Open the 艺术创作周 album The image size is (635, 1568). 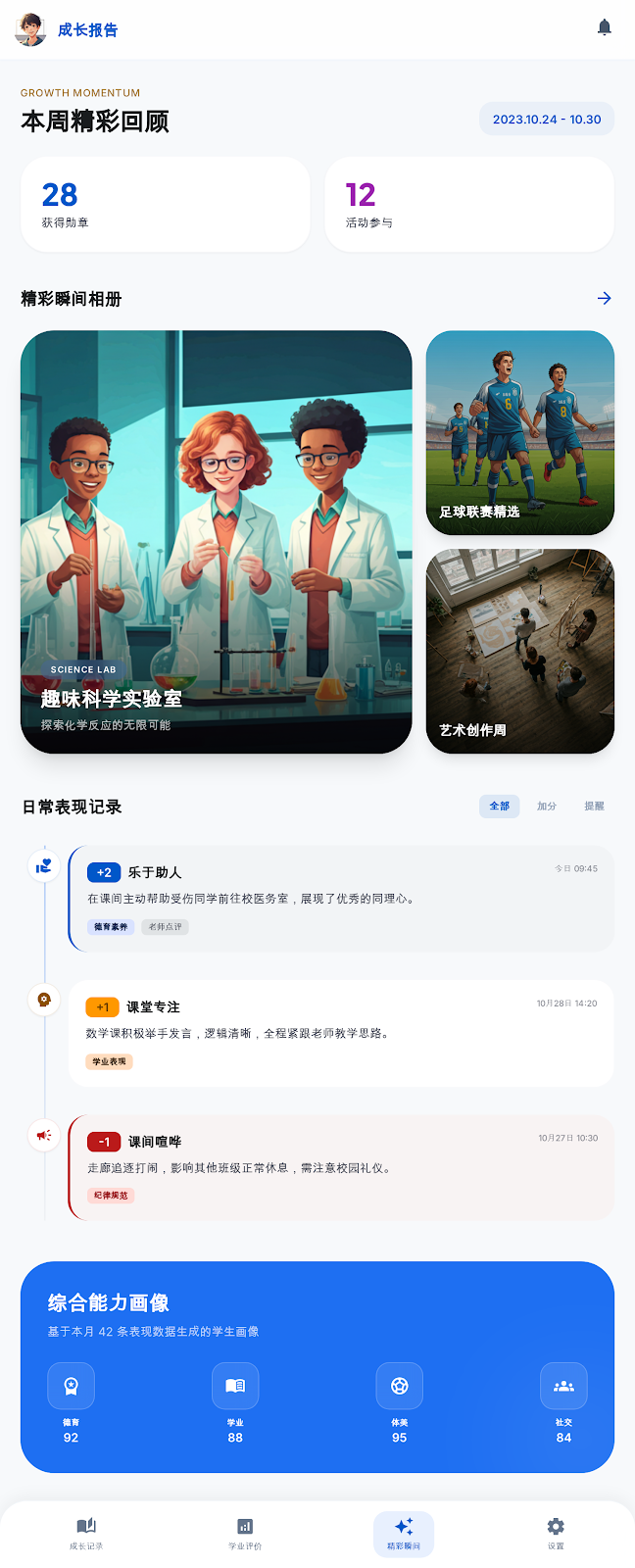519,651
